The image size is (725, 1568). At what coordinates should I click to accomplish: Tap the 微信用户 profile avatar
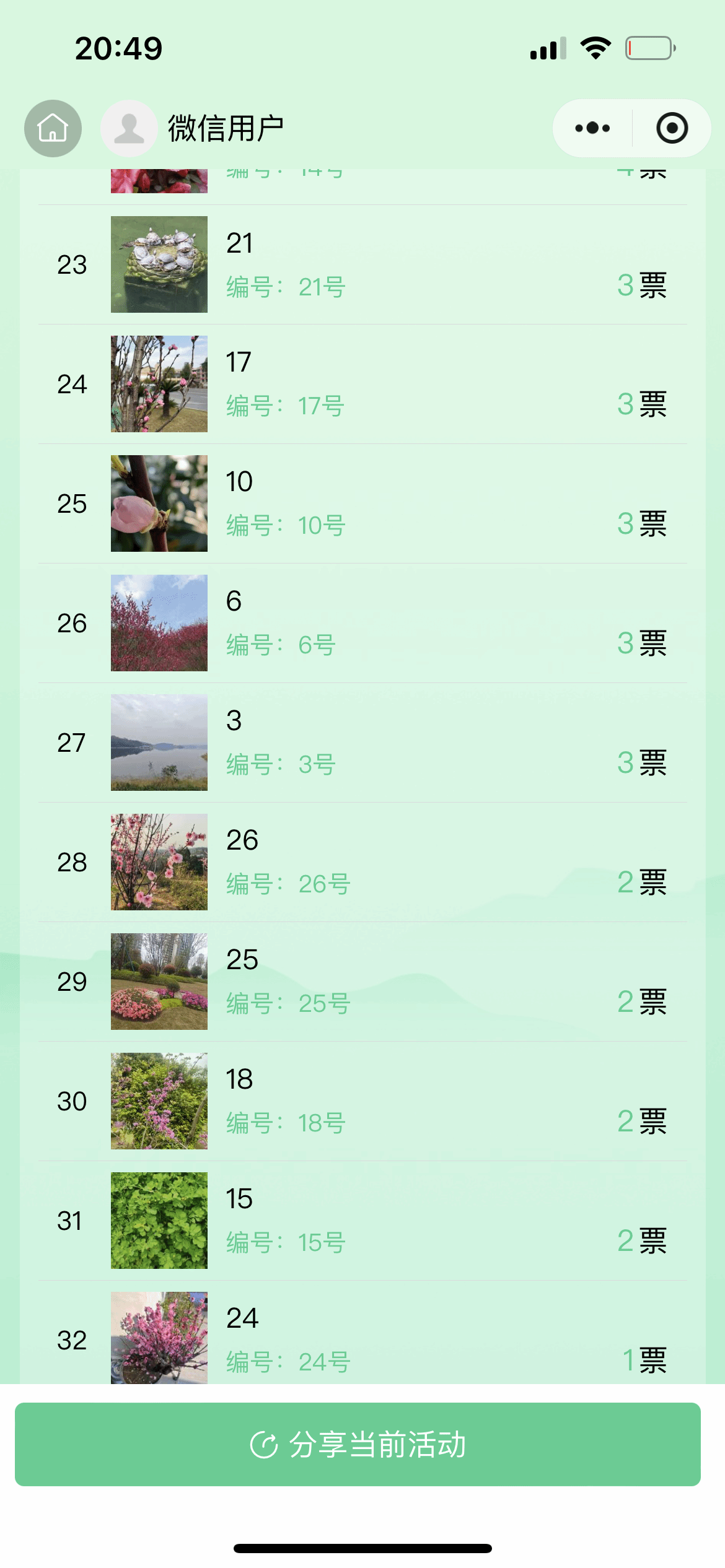point(129,128)
